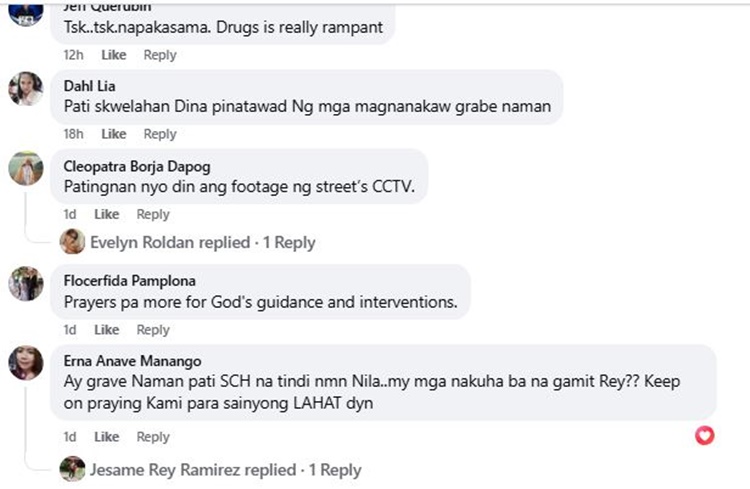Open Dahl Lia's profile picture
The height and width of the screenshot is (489, 750).
click(x=26, y=89)
